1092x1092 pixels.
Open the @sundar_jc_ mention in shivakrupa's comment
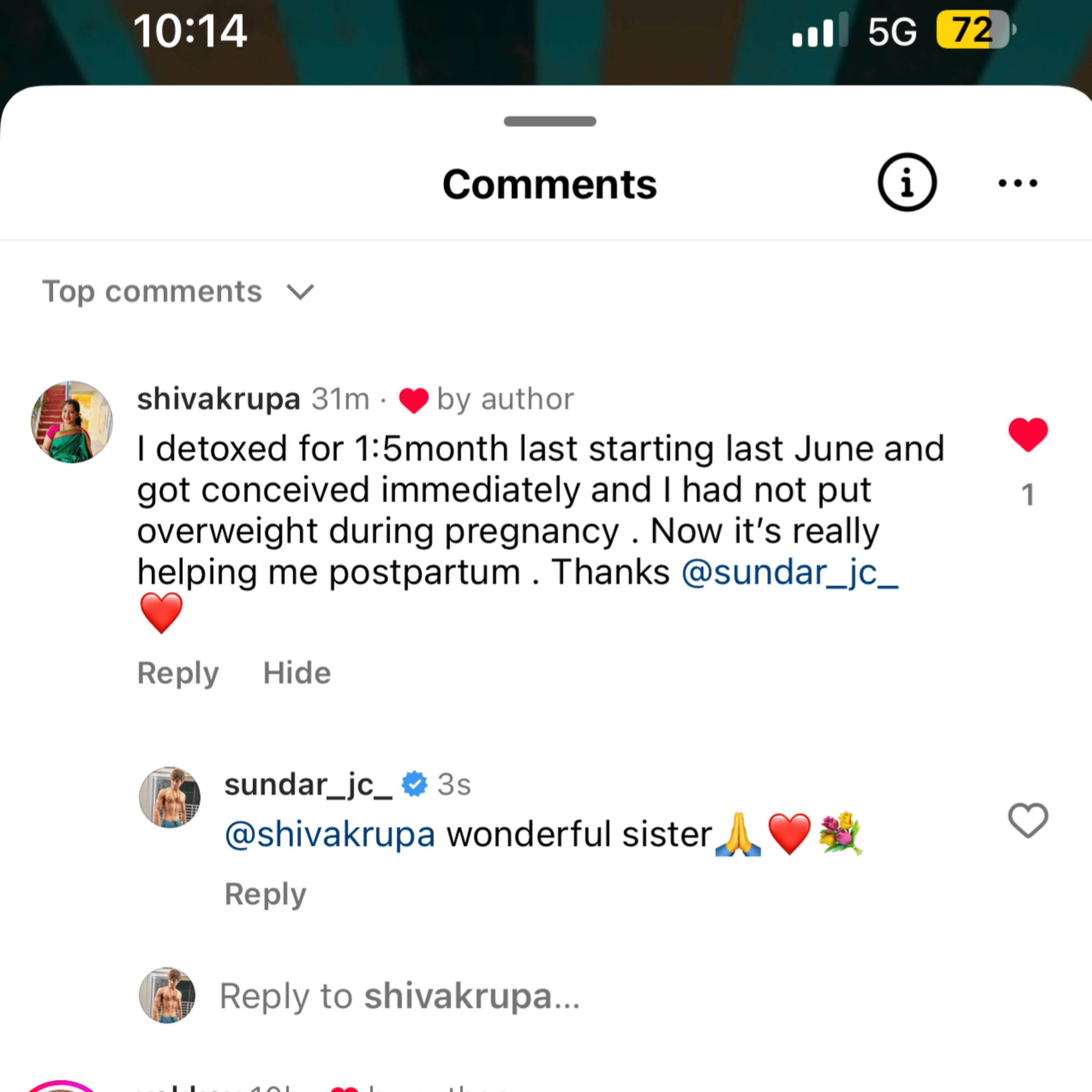pyautogui.click(x=790, y=573)
